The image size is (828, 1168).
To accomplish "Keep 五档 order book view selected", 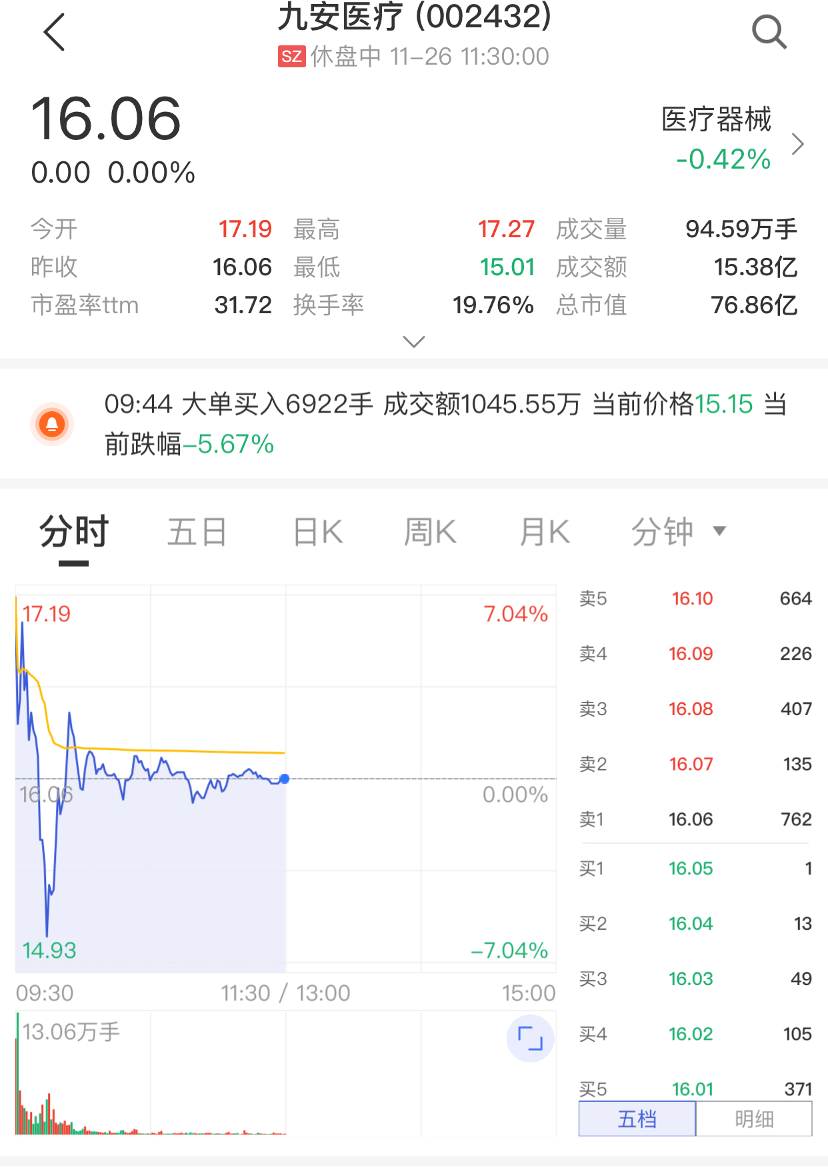I will [636, 1118].
